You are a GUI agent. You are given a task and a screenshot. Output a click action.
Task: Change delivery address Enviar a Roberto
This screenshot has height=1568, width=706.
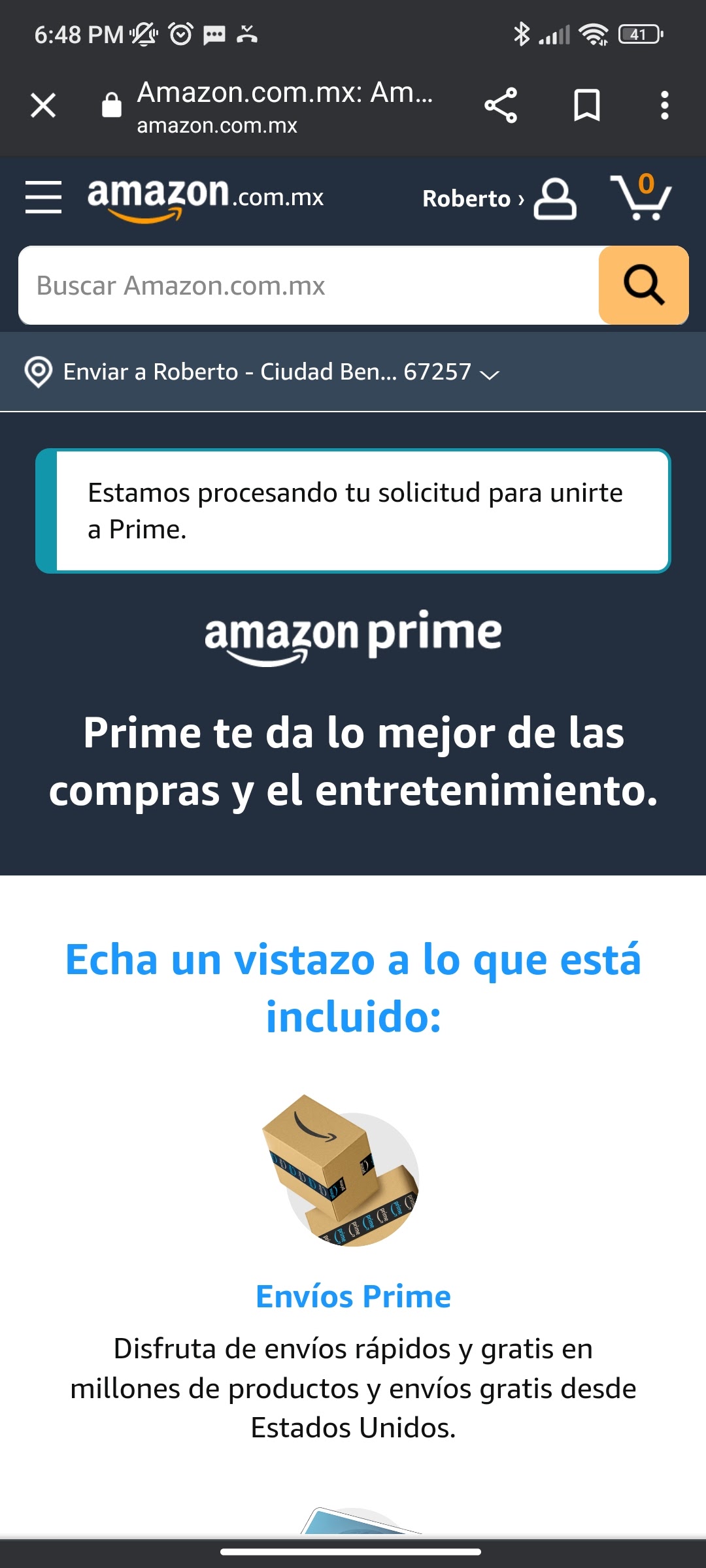tap(262, 372)
